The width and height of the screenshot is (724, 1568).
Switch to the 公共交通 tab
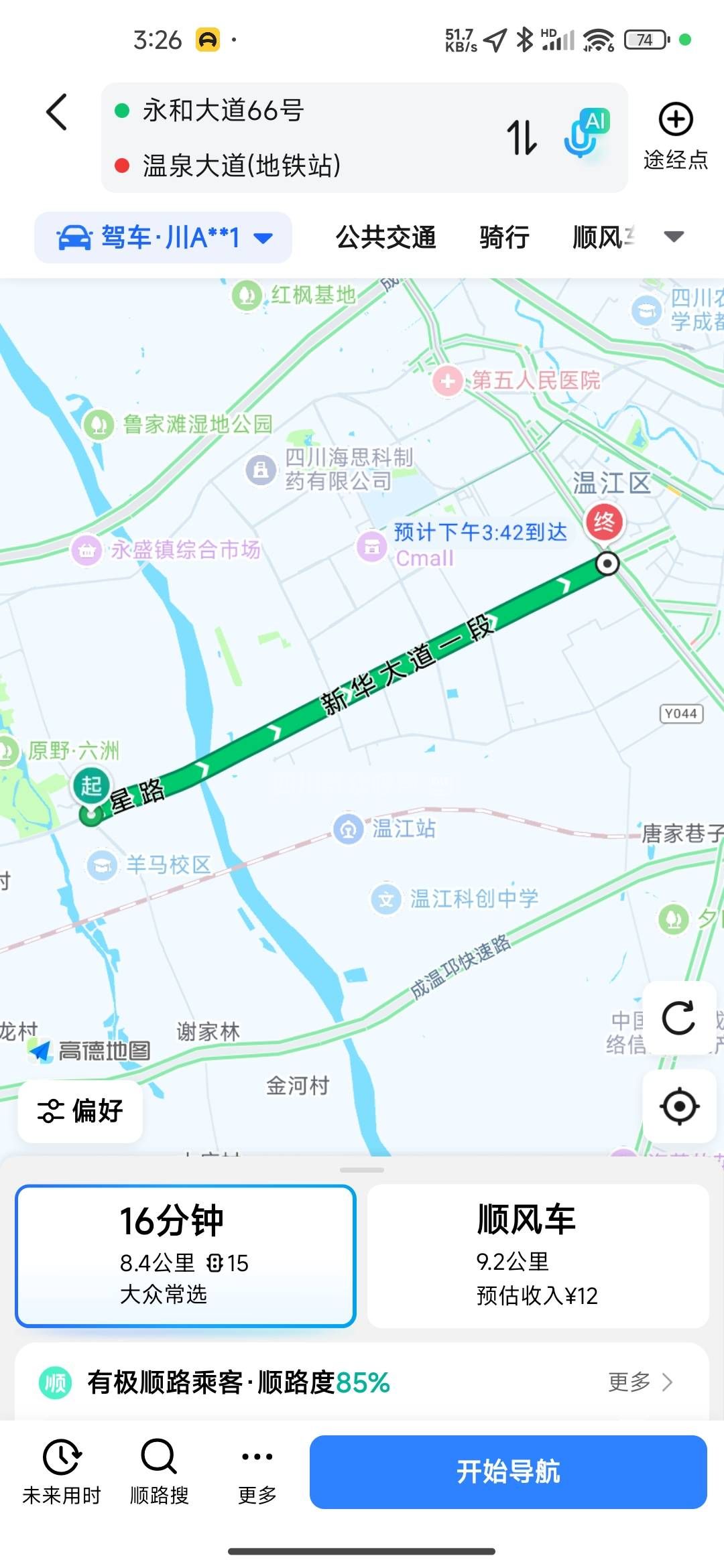click(x=385, y=237)
